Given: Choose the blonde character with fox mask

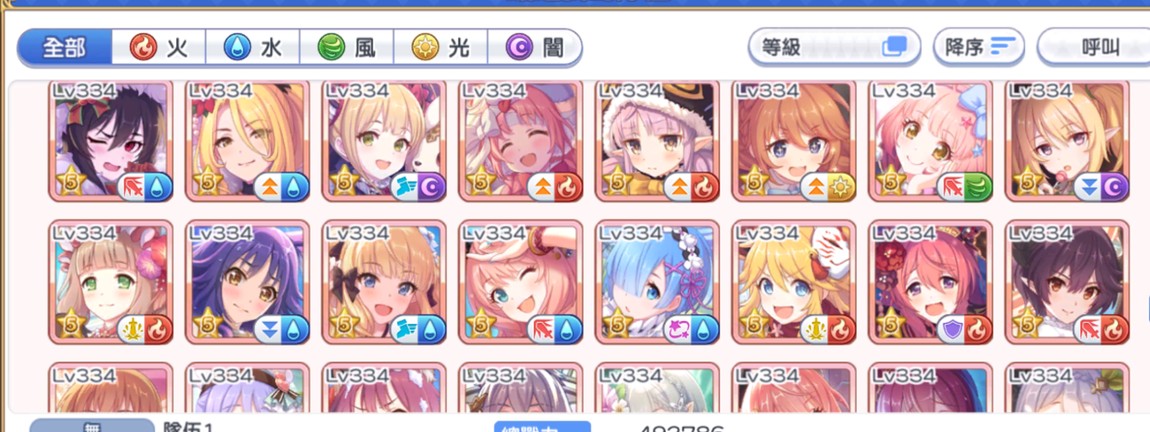Looking at the screenshot, I should pyautogui.click(x=793, y=283).
